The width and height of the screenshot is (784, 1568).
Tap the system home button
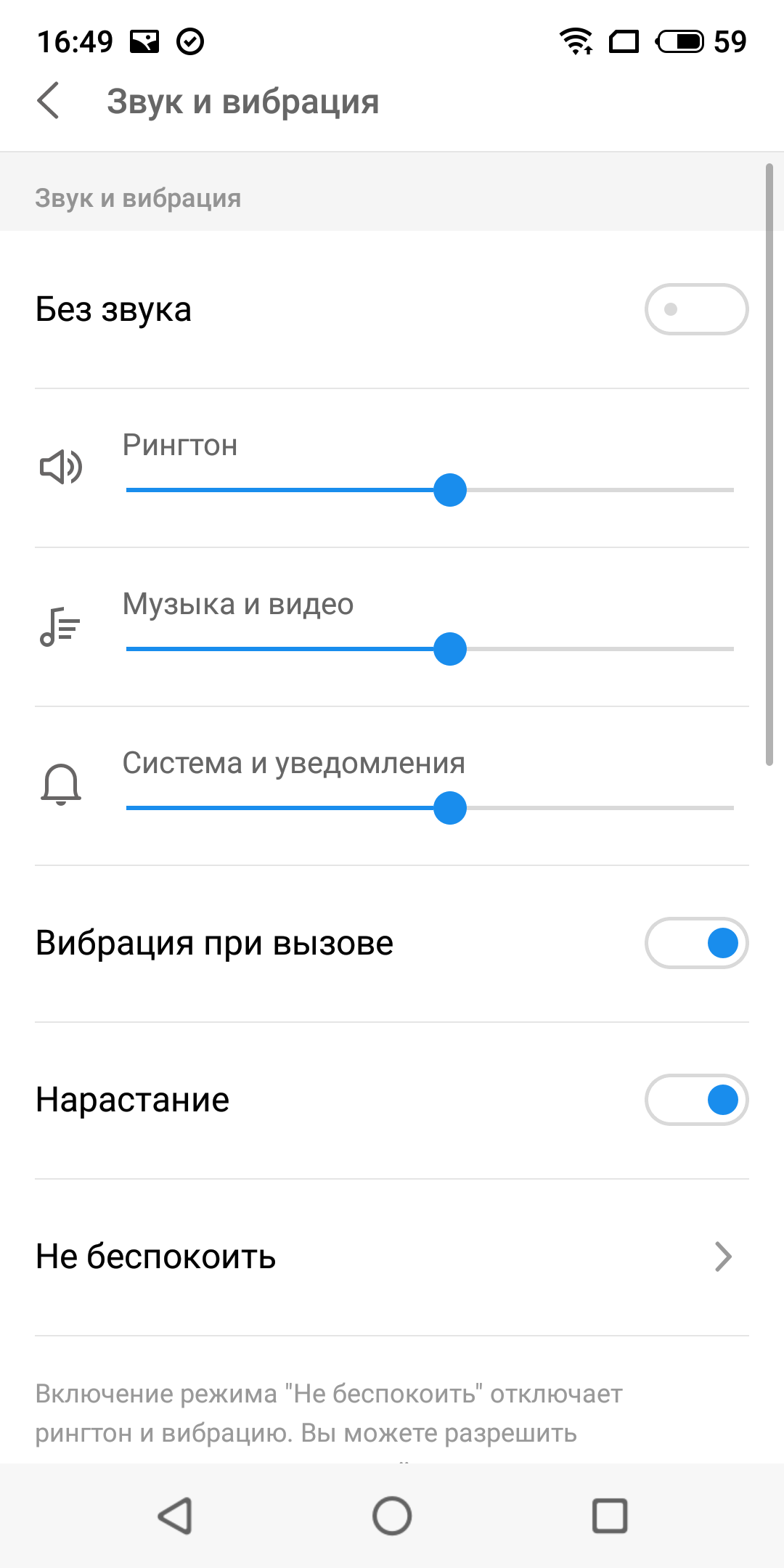pyautogui.click(x=392, y=1516)
